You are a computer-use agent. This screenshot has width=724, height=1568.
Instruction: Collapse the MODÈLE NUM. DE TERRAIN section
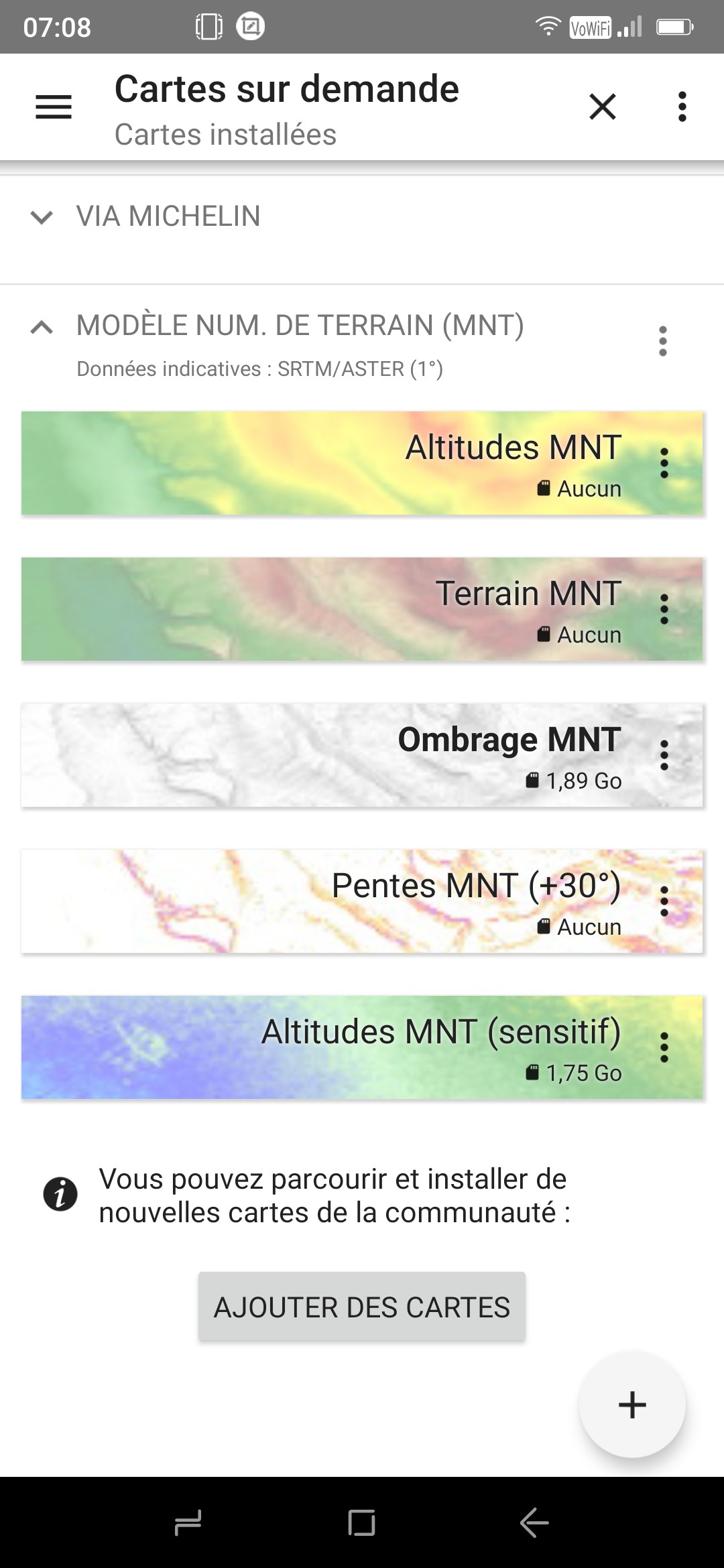point(42,327)
